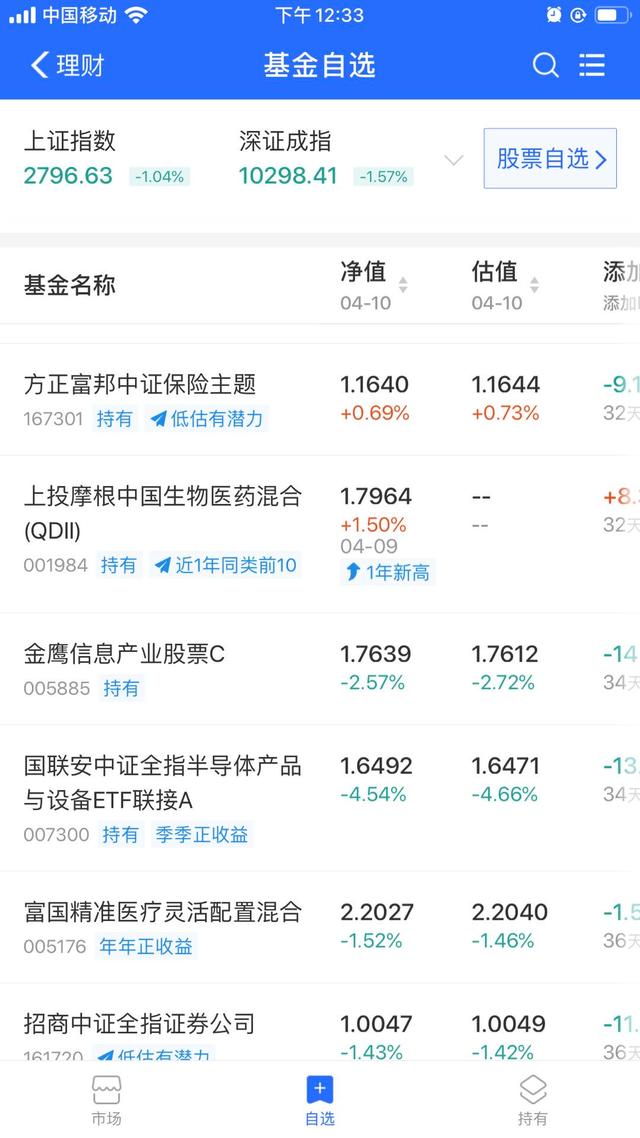The image size is (640, 1138).
Task: Open the fund search icon
Action: click(546, 65)
